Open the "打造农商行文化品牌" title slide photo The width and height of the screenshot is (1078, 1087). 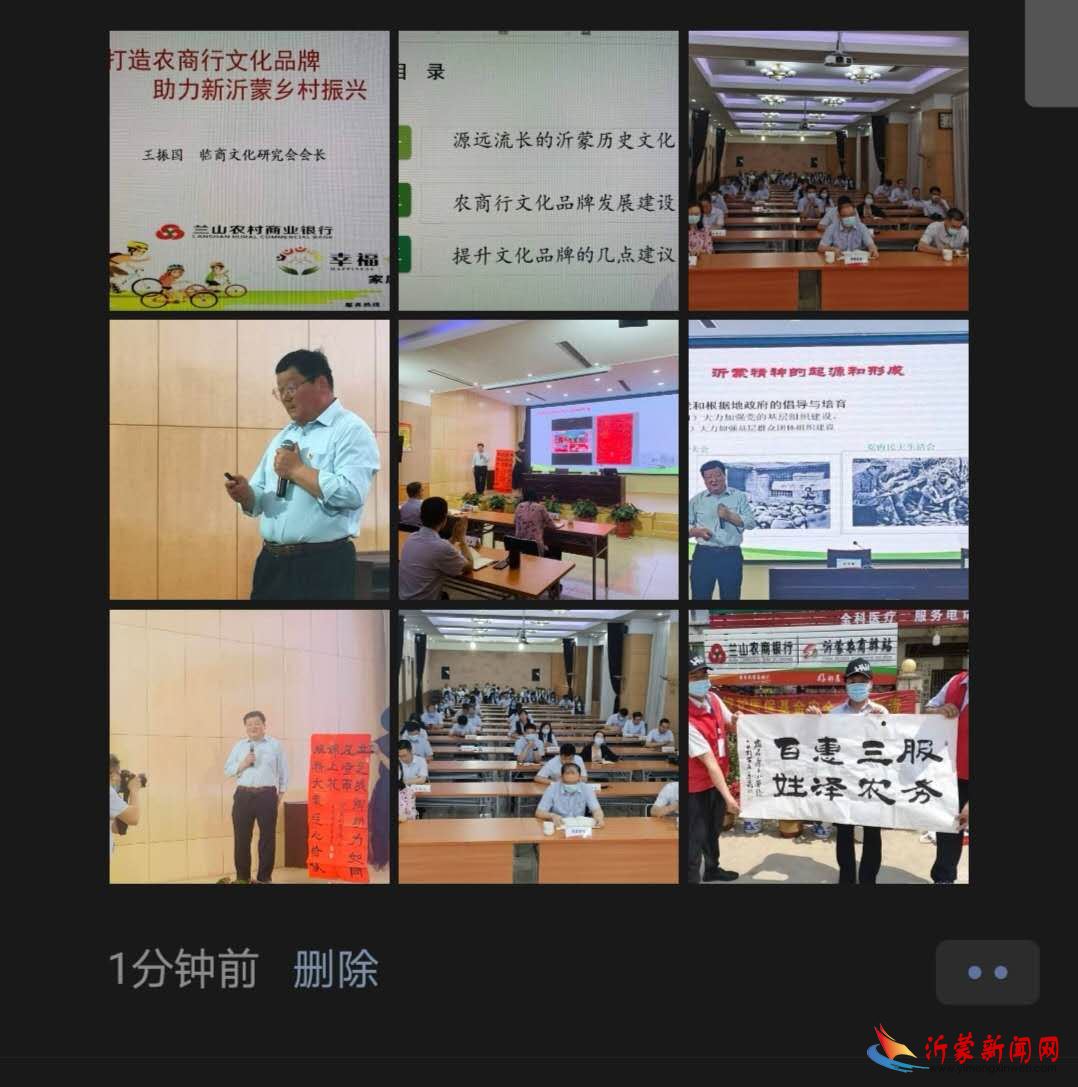pyautogui.click(x=247, y=170)
